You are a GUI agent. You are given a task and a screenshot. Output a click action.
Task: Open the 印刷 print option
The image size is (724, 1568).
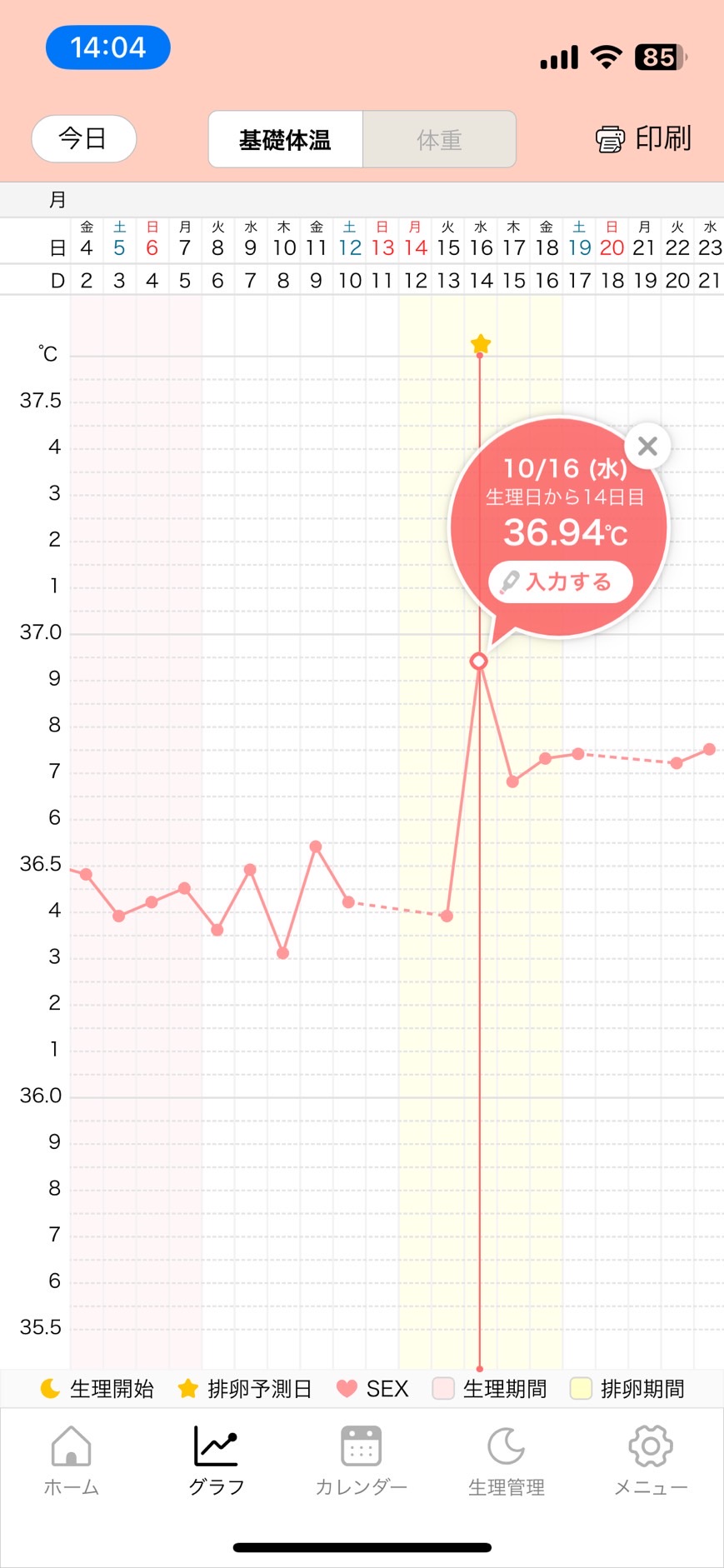pos(643,138)
